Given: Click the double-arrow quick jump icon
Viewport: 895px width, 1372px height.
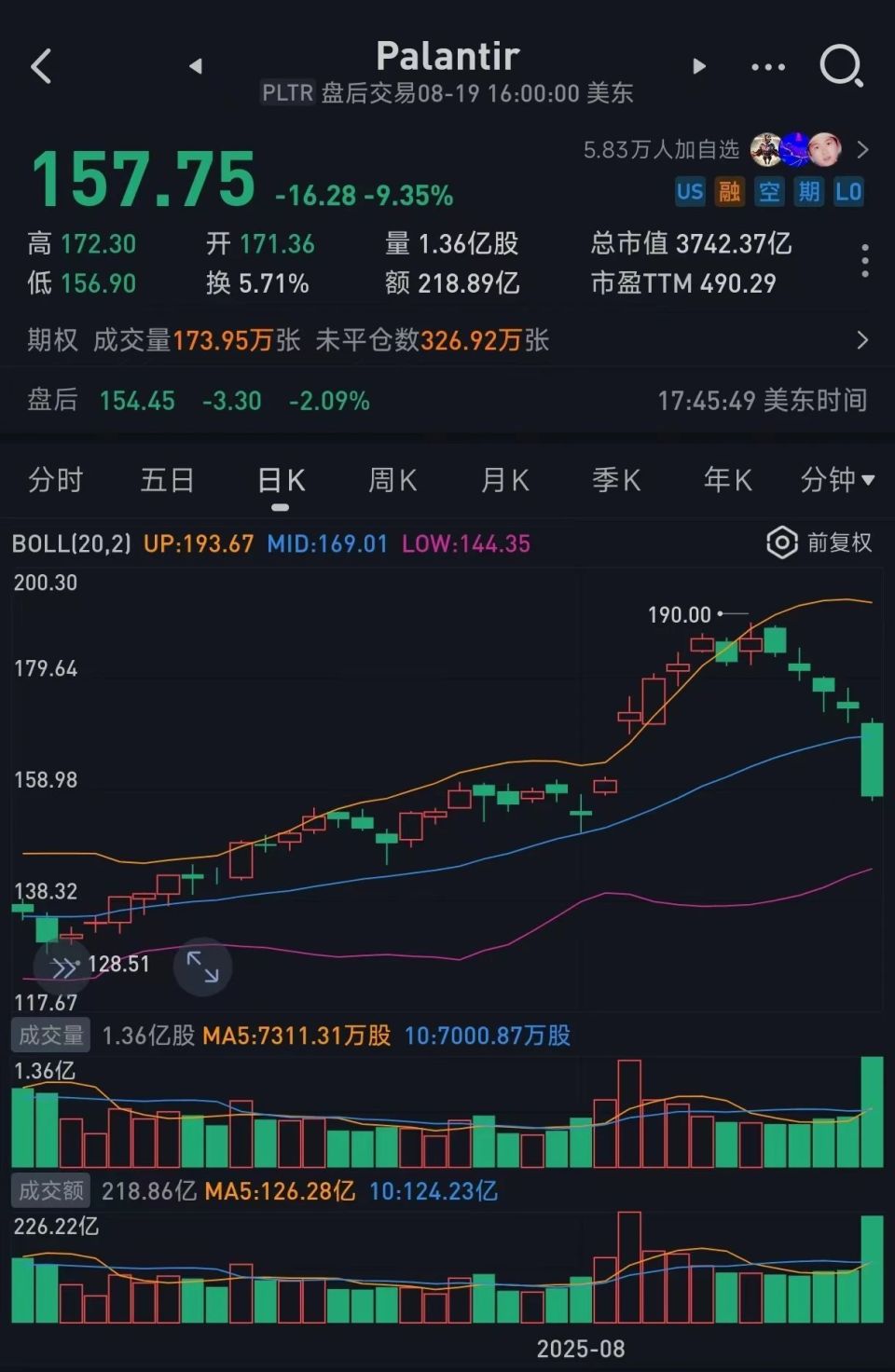Looking at the screenshot, I should (x=63, y=967).
